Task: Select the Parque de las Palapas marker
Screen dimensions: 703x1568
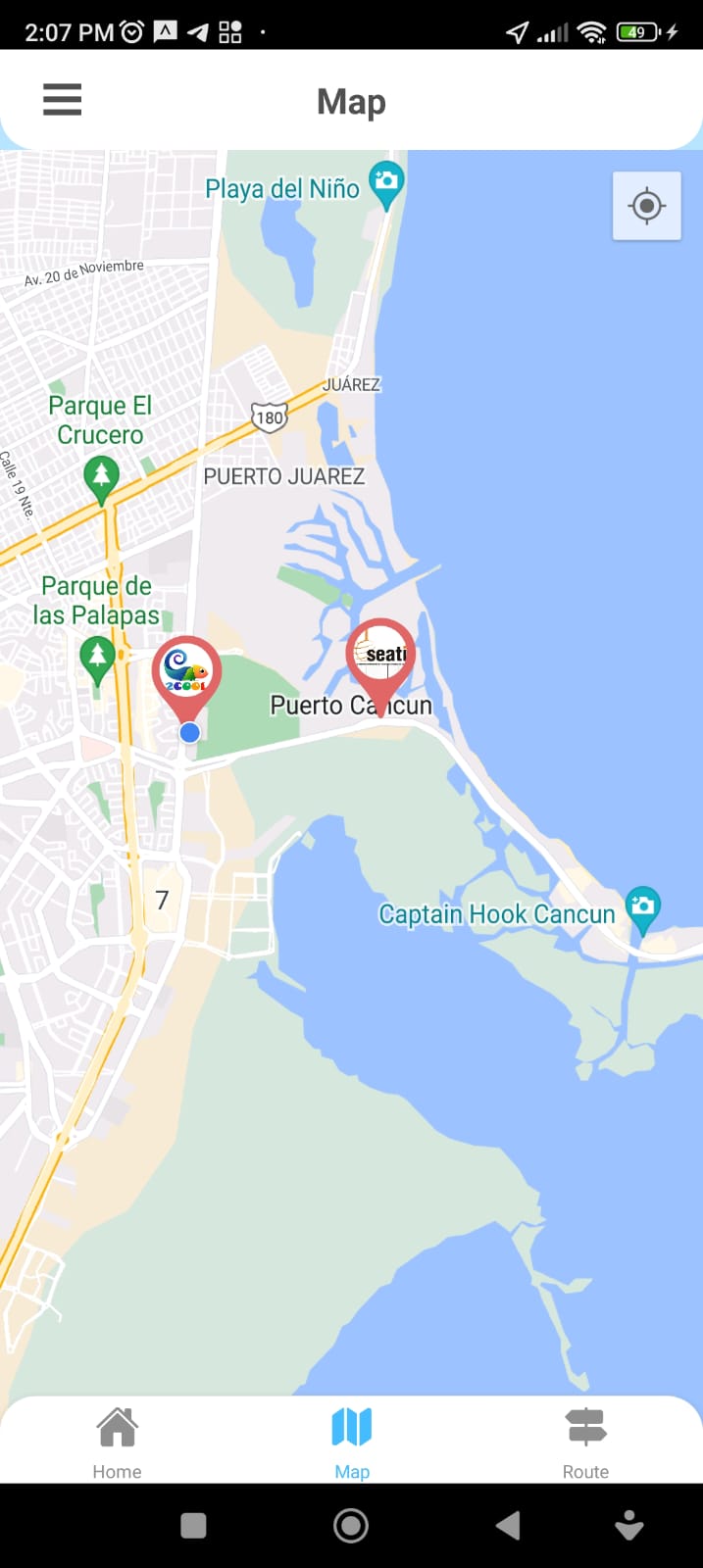Action: (x=96, y=658)
